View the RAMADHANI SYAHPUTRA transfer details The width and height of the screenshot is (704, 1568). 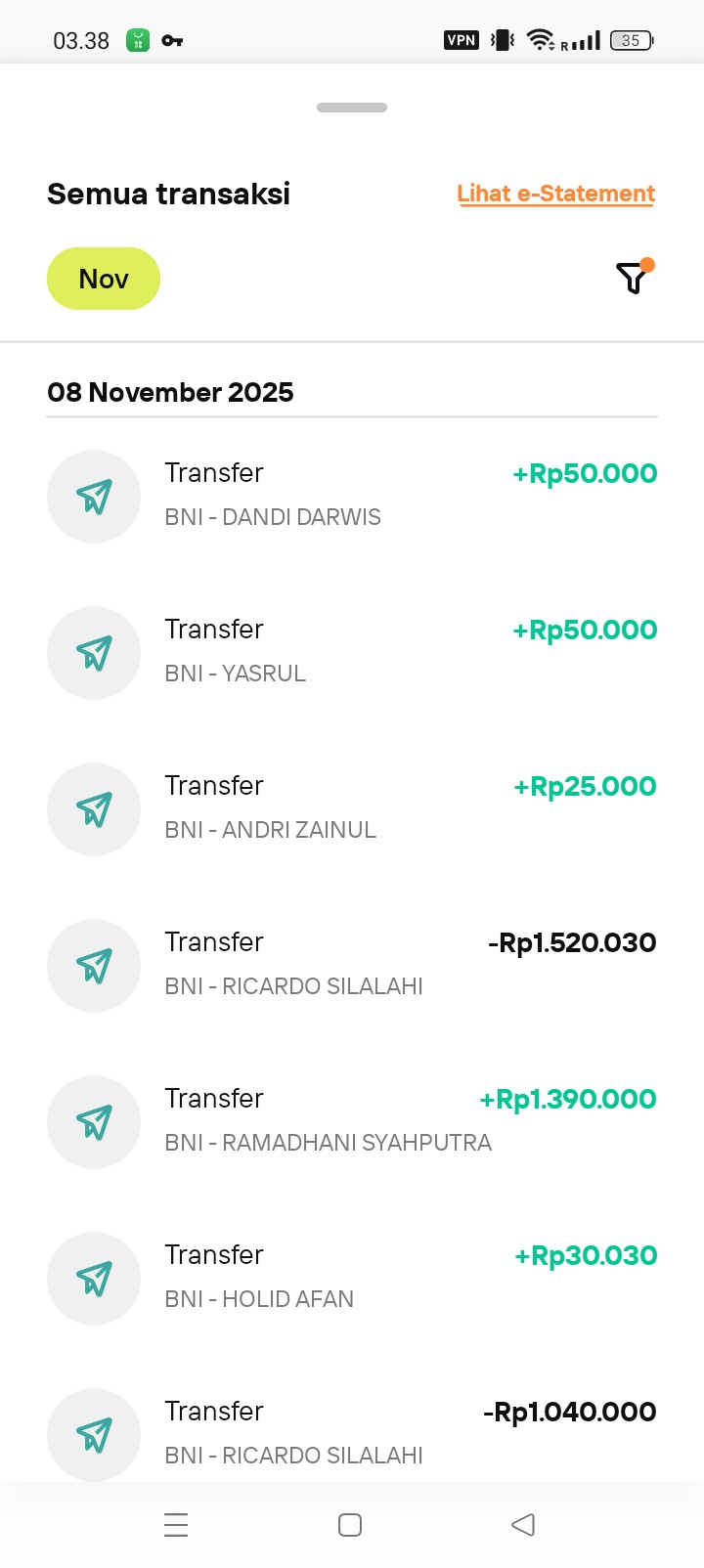(352, 1121)
